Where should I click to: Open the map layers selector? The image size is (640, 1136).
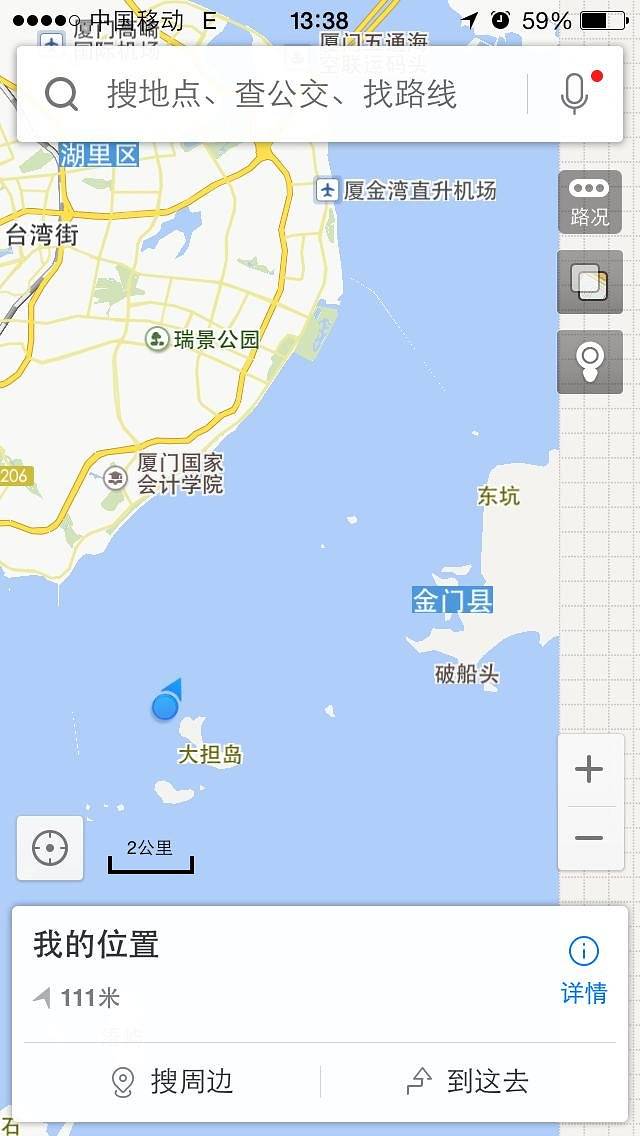[589, 283]
